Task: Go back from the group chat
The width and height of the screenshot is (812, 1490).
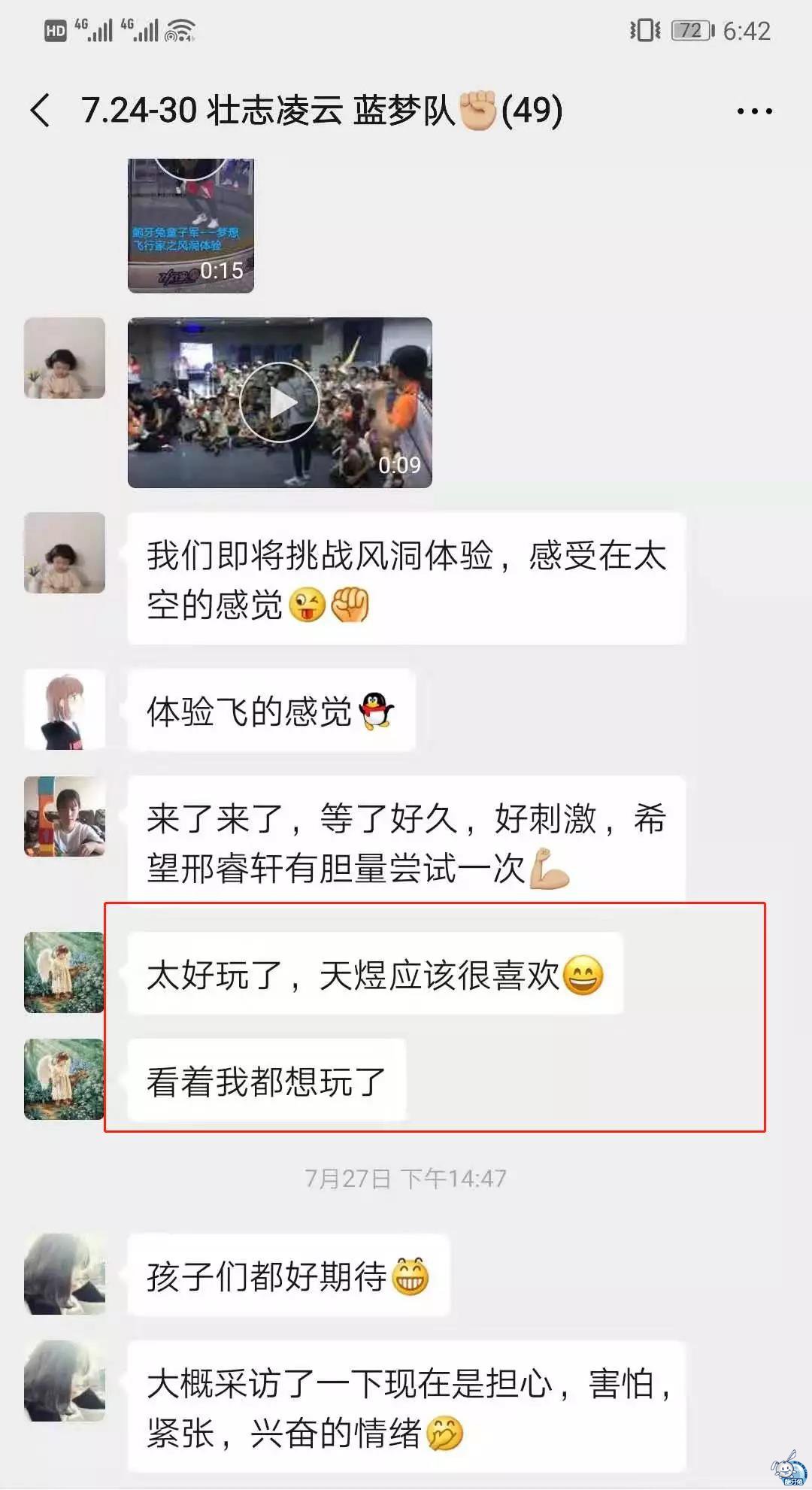Action: pos(41,111)
